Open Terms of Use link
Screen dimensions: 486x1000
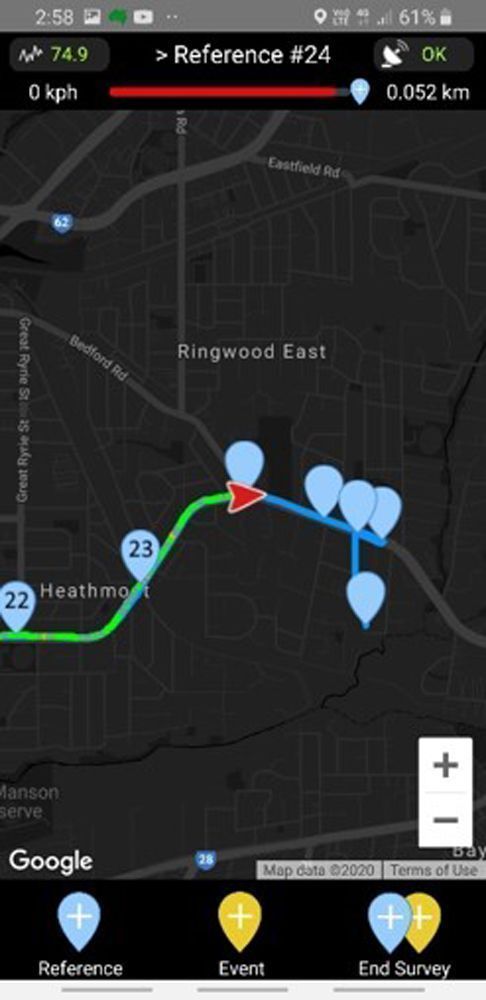[x=433, y=870]
